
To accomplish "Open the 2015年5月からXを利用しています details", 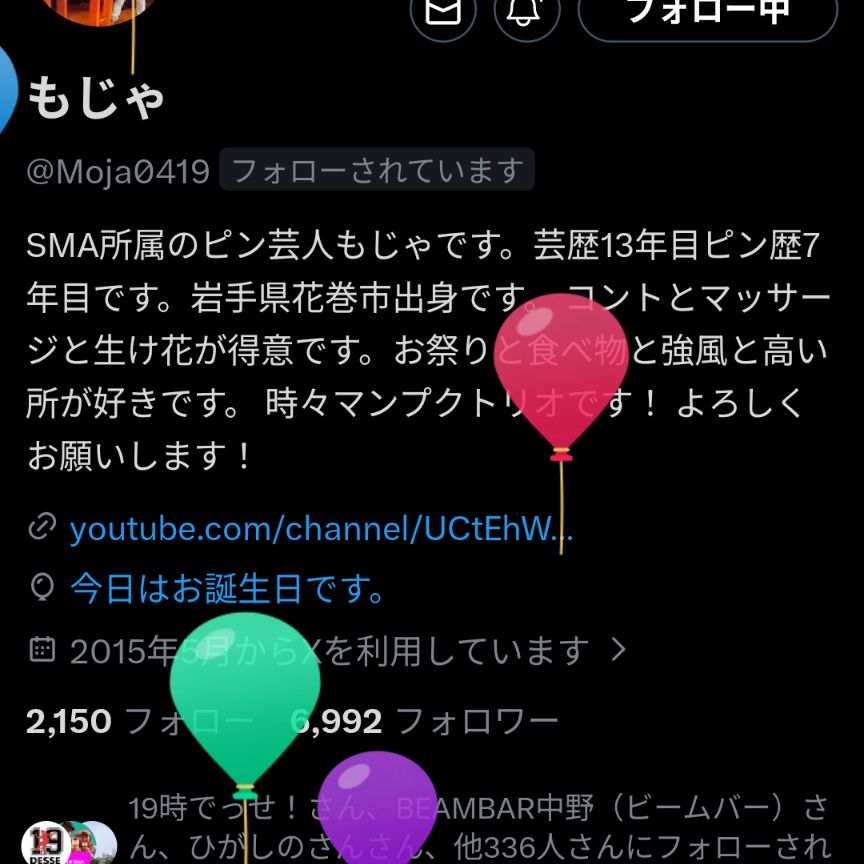I will click(330, 652).
